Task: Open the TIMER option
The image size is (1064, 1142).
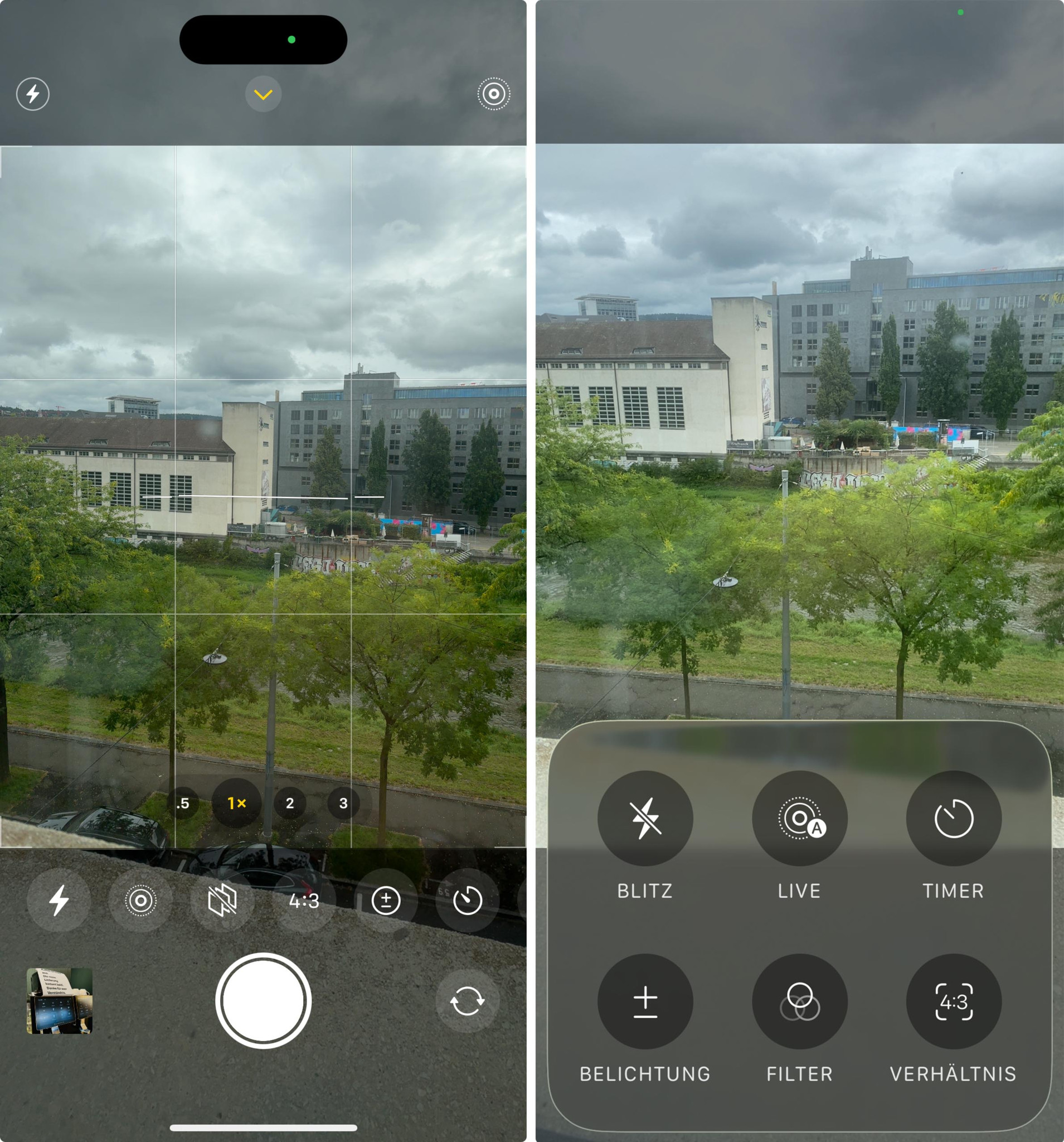Action: [953, 818]
